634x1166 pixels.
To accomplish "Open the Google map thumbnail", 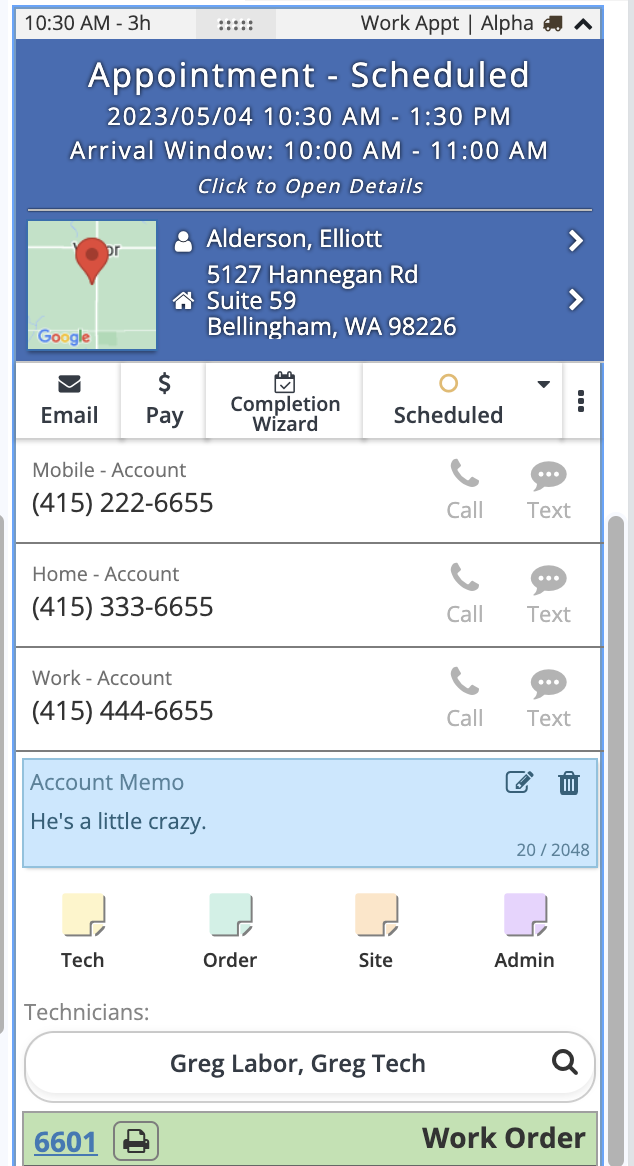I will coord(92,285).
